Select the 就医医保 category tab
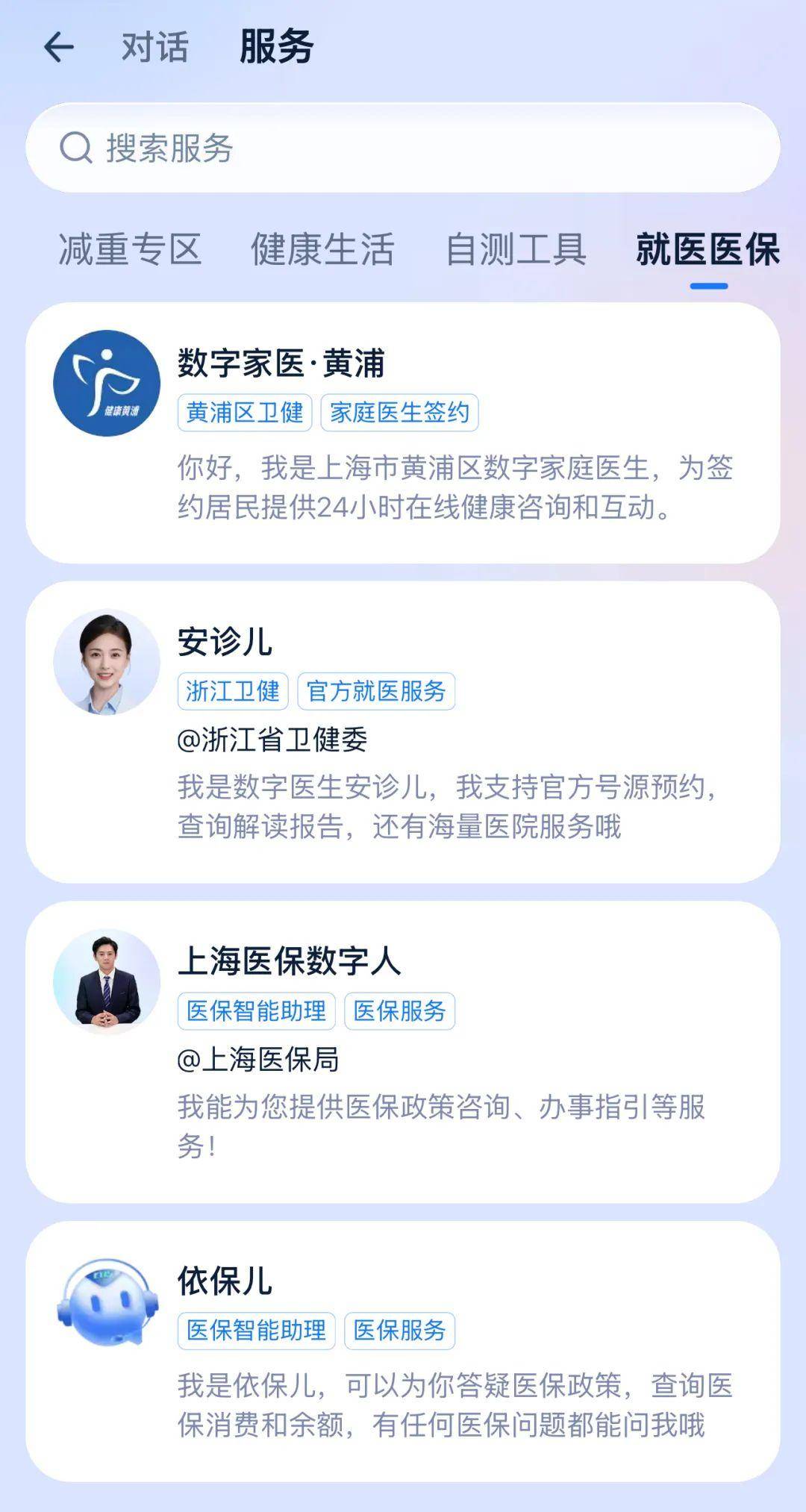Image resolution: width=806 pixels, height=1512 pixels. click(x=707, y=249)
